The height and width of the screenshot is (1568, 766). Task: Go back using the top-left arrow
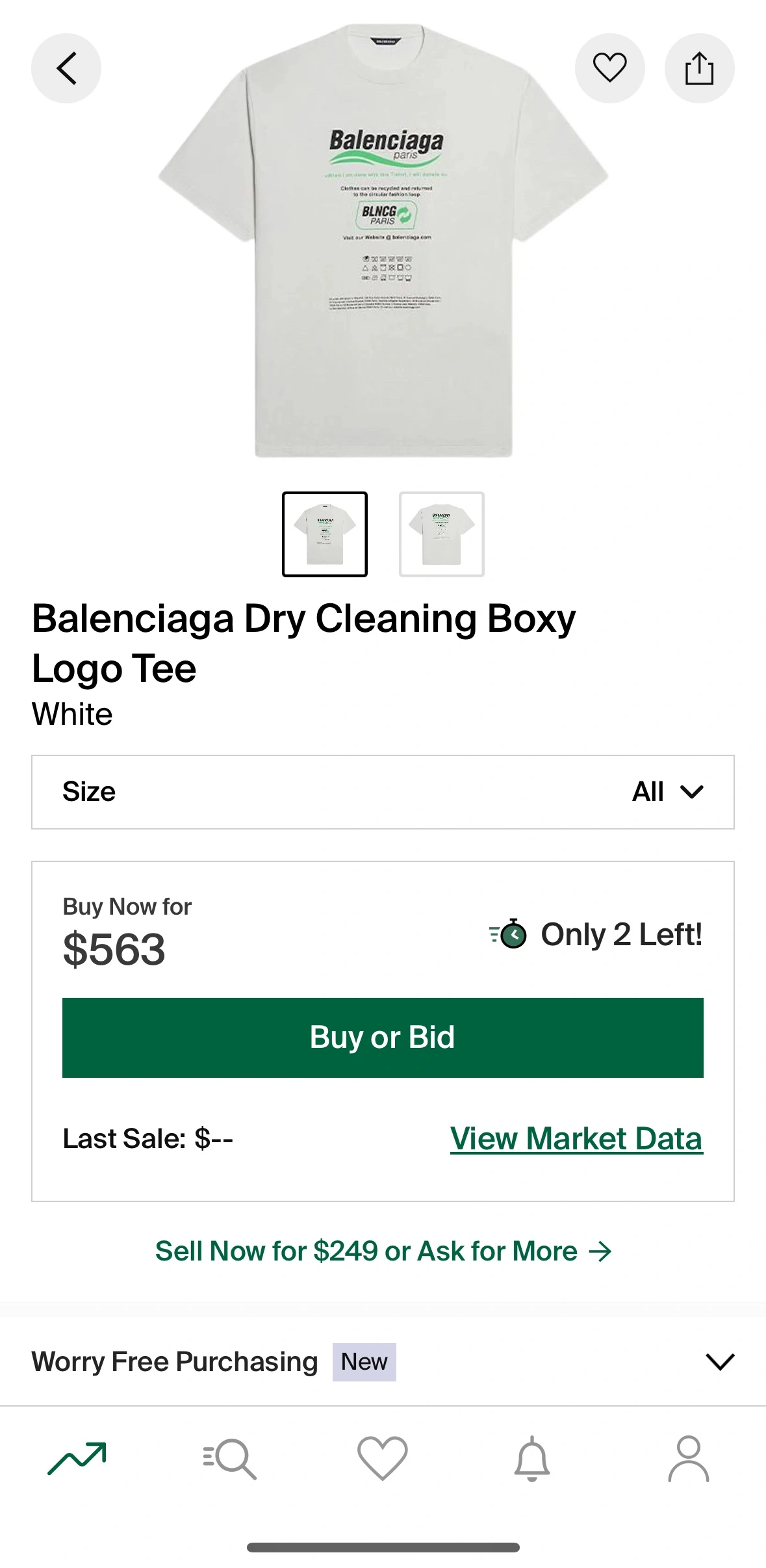pos(66,68)
